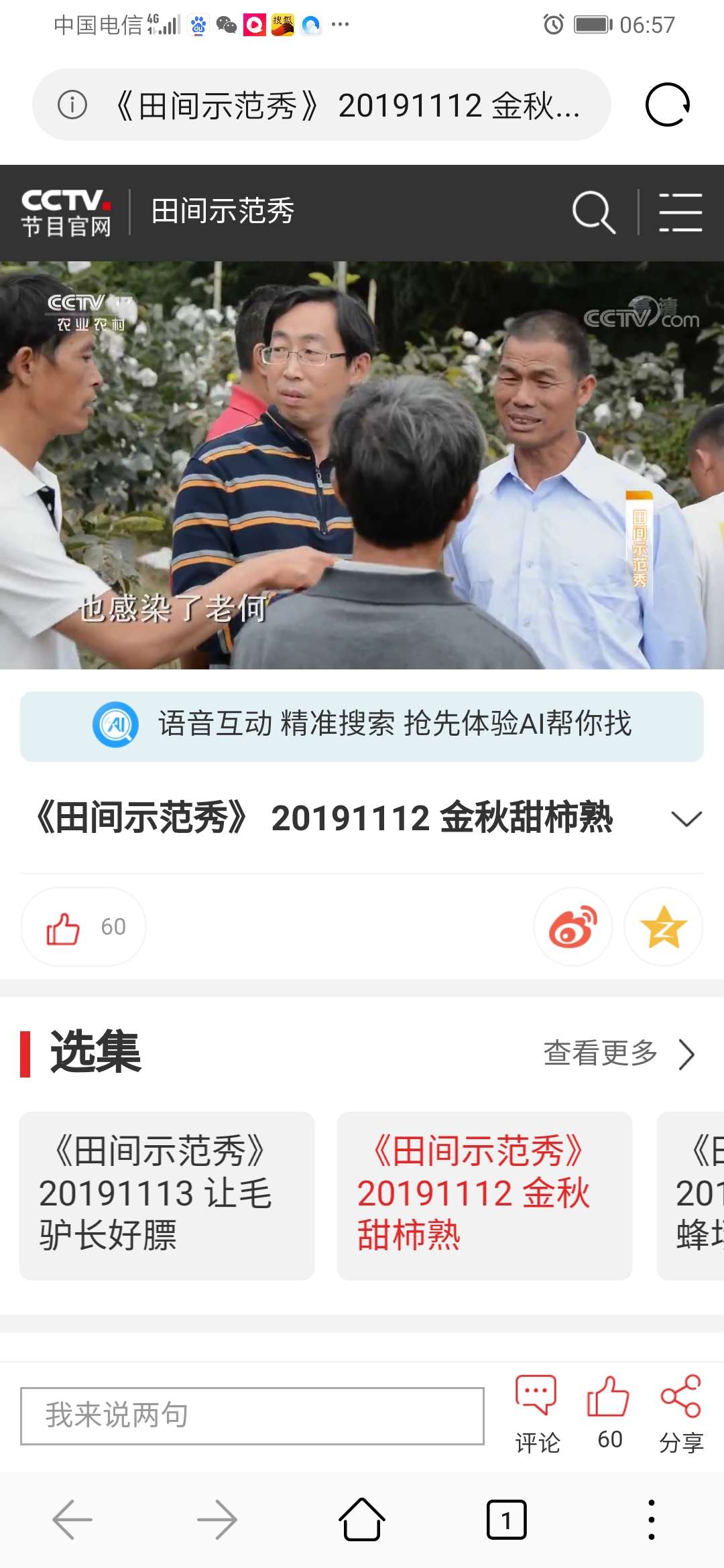Screen dimensions: 724x1568
Task: Tap the address bar showing 《田间示范秀》 title
Action: tap(322, 105)
